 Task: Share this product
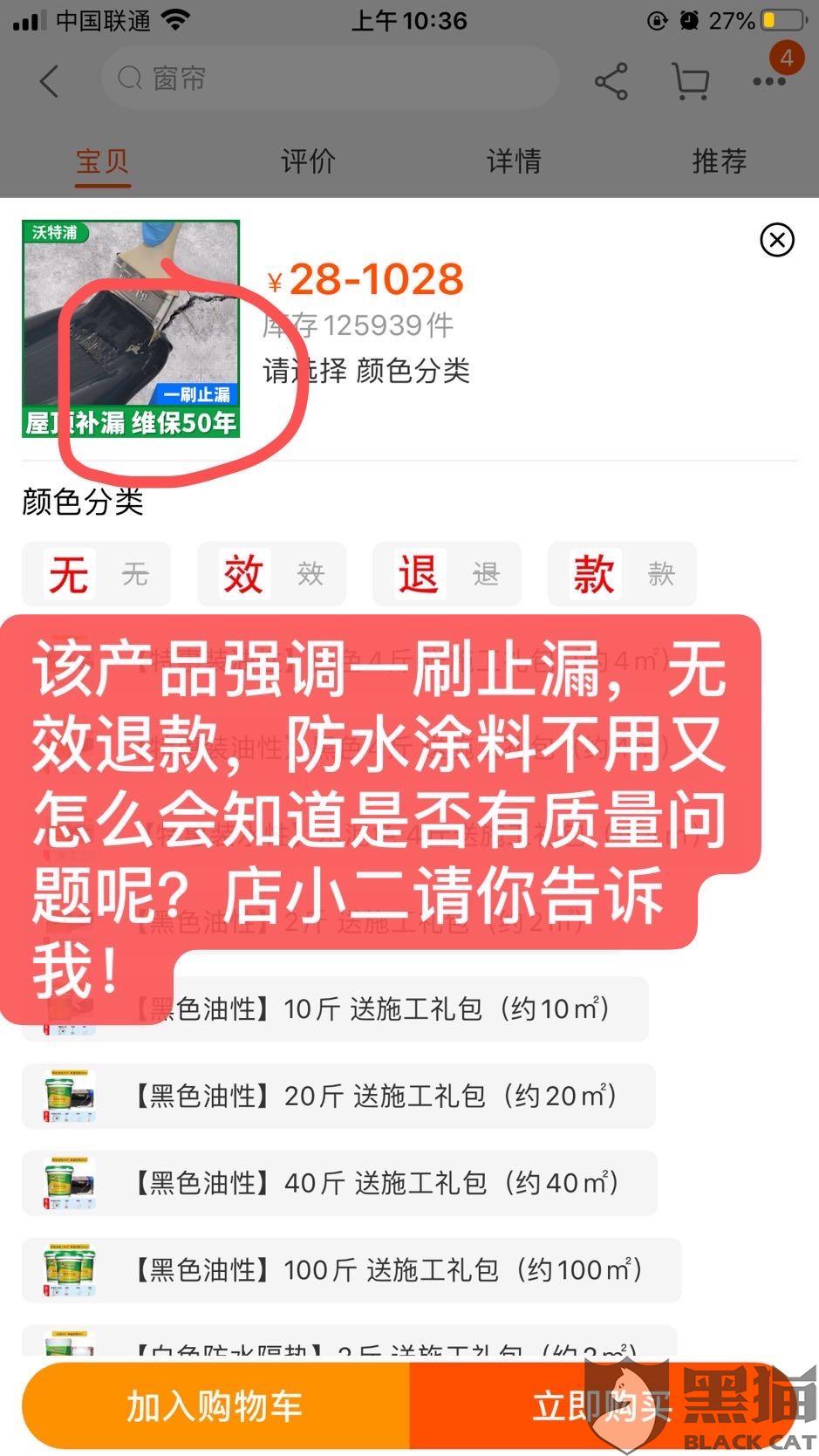611,82
